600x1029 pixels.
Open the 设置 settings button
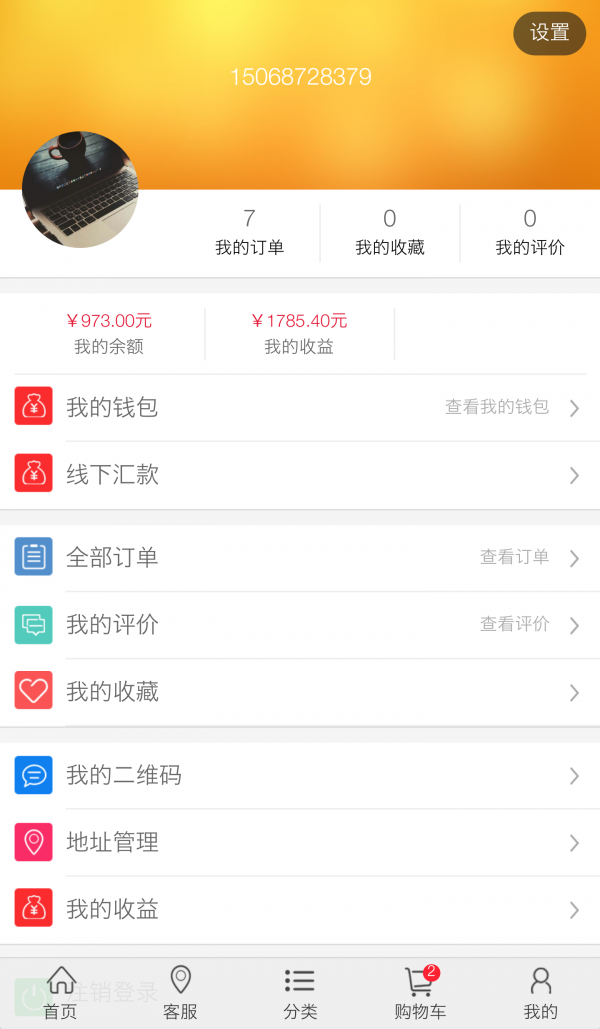[x=549, y=33]
